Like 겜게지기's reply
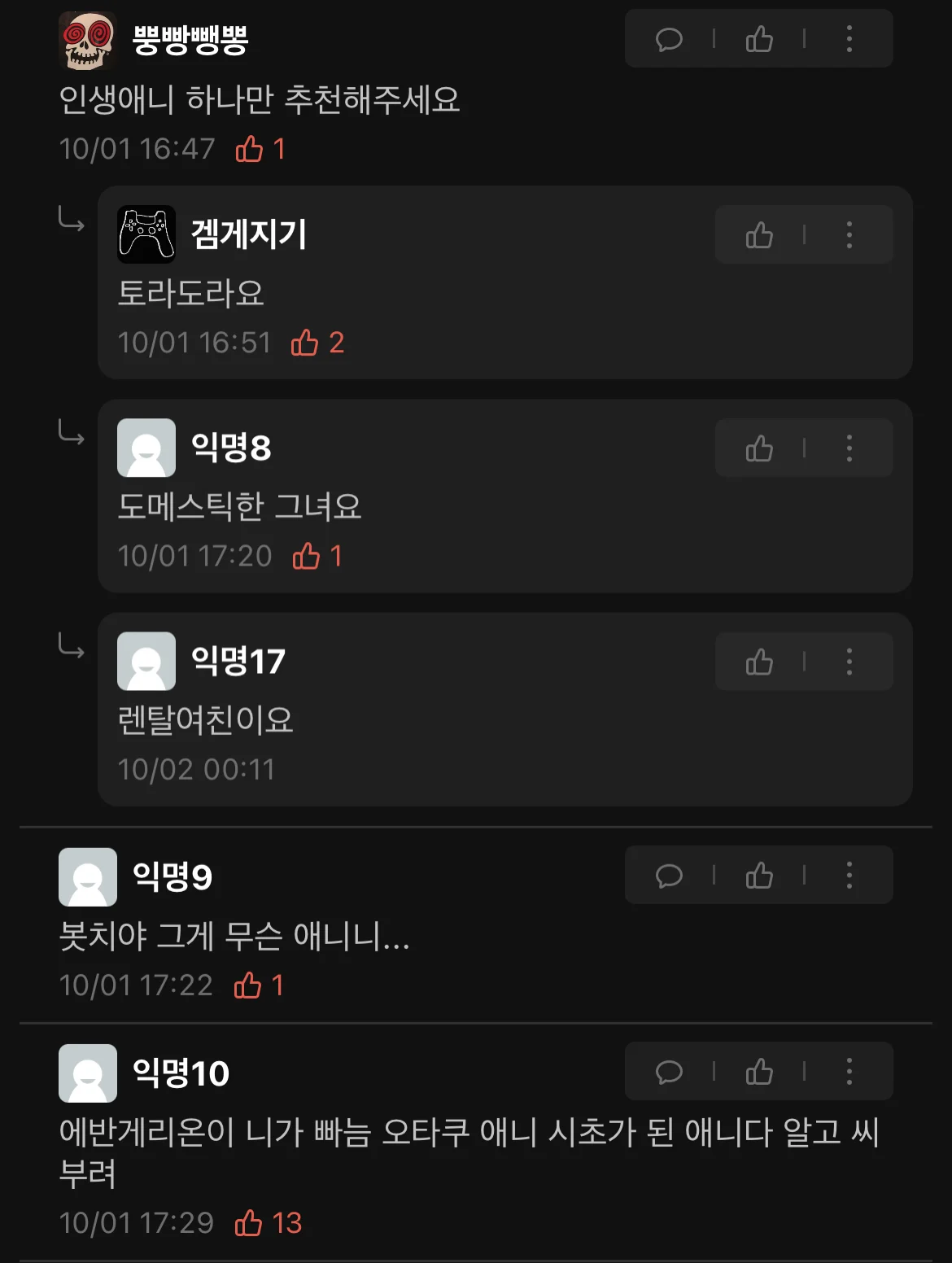Viewport: 952px width, 1263px height. pos(759,235)
